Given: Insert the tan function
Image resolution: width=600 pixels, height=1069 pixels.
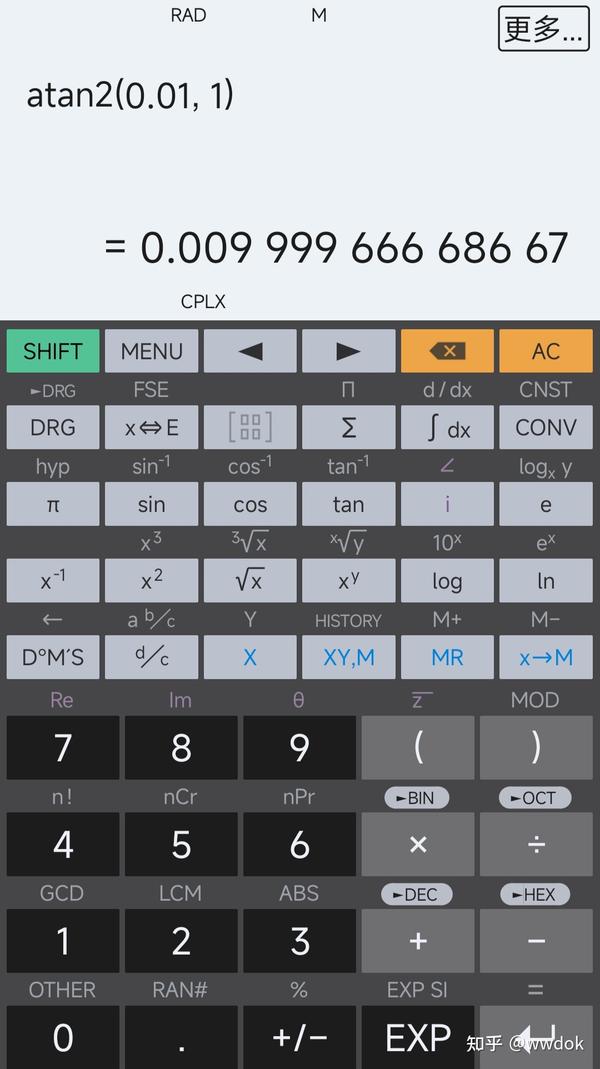Looking at the screenshot, I should 348,504.
